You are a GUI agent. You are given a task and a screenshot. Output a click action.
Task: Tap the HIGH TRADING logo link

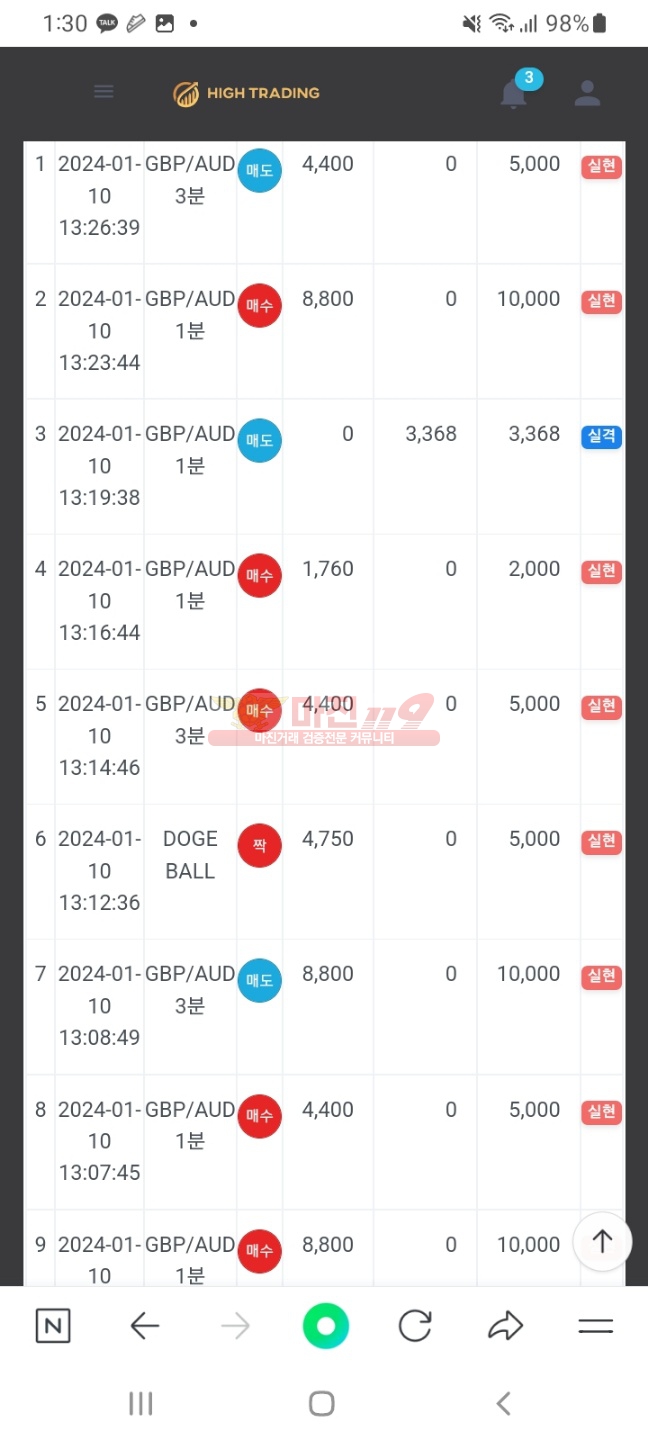[246, 93]
